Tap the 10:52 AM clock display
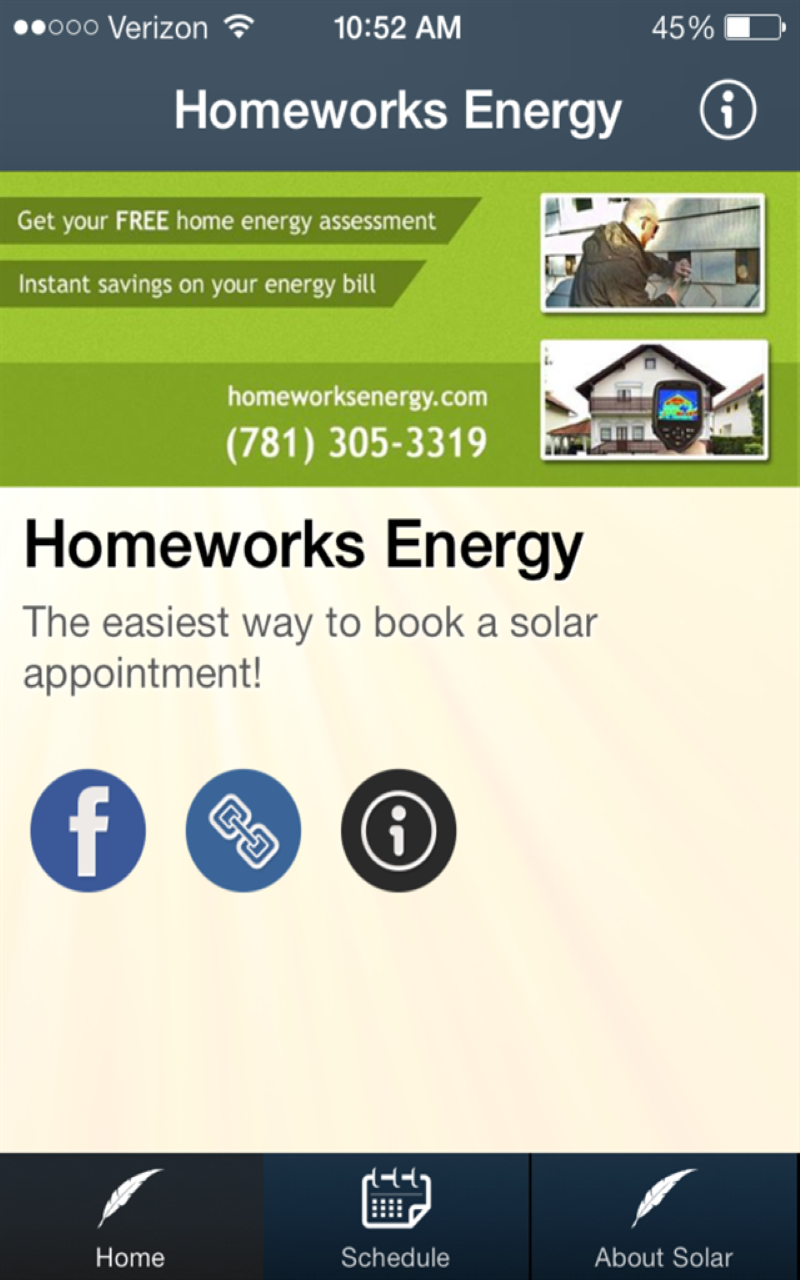 (396, 27)
